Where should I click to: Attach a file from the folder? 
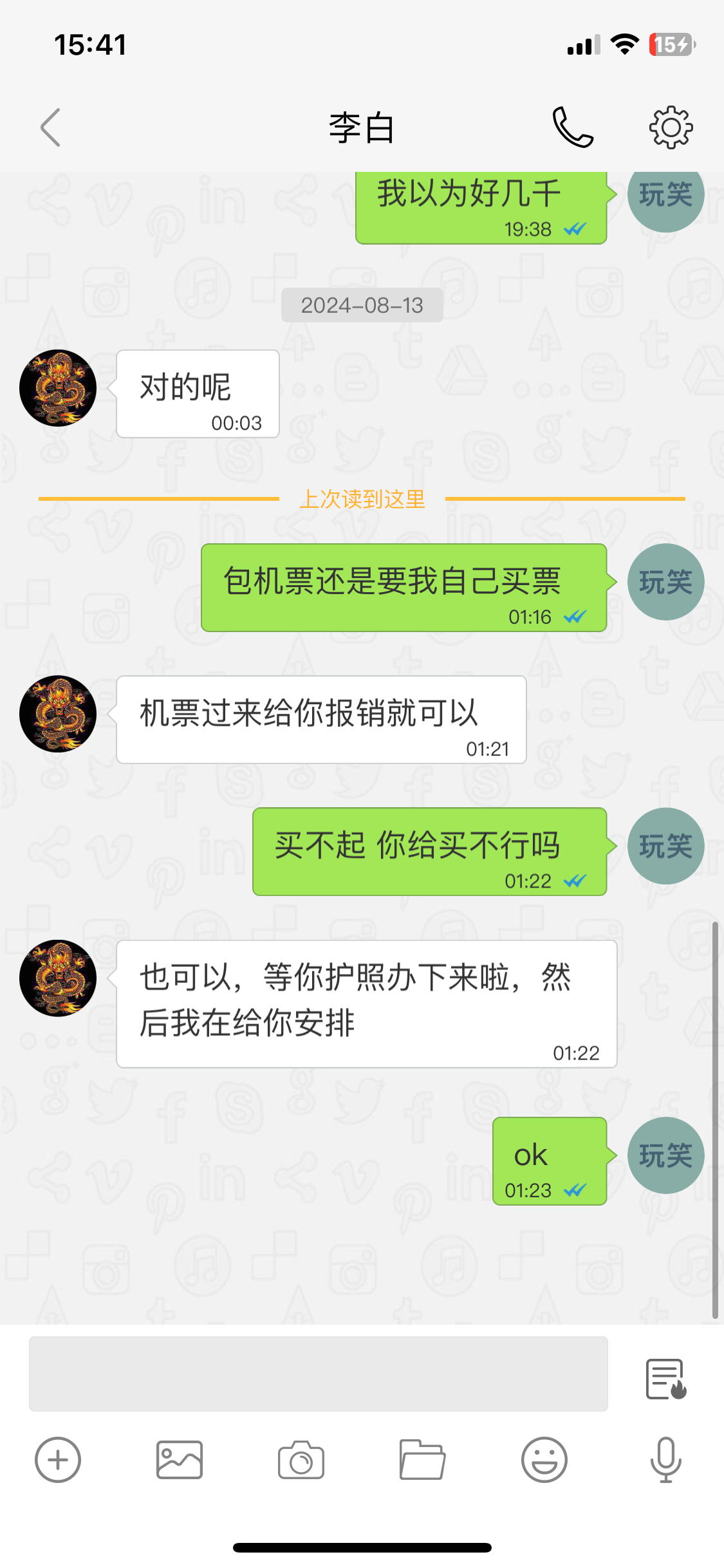click(422, 1460)
